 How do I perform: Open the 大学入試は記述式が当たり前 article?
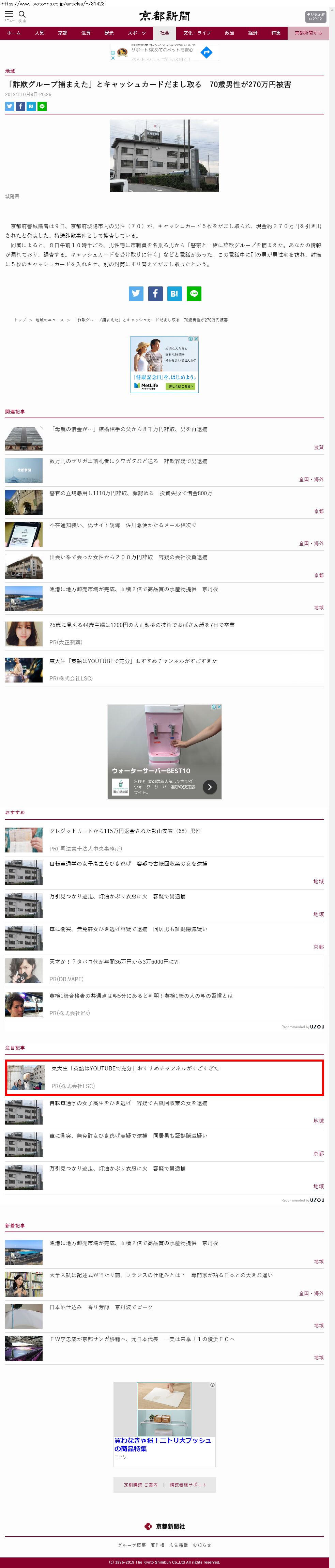pos(161,1275)
